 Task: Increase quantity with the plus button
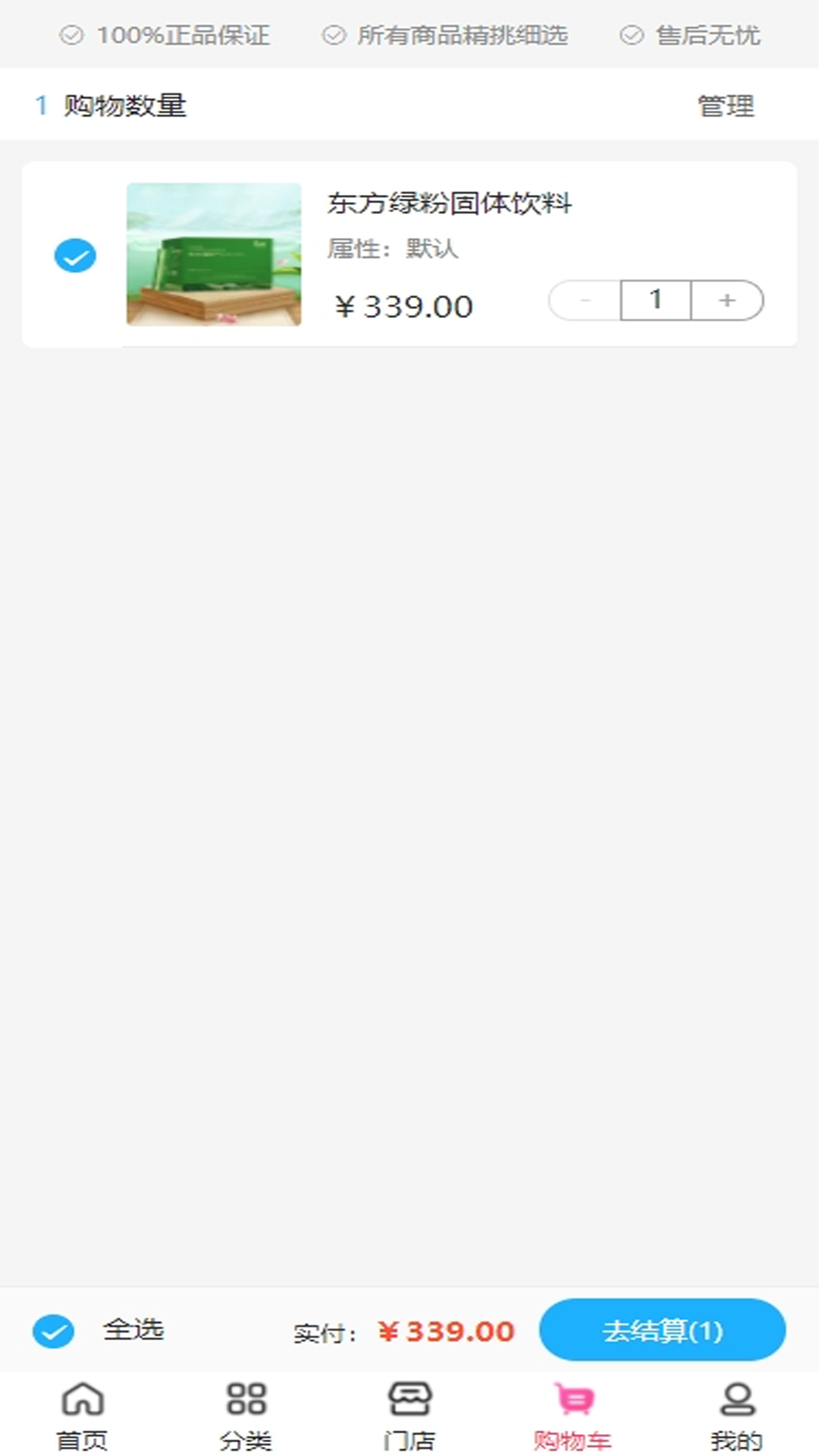pos(727,300)
